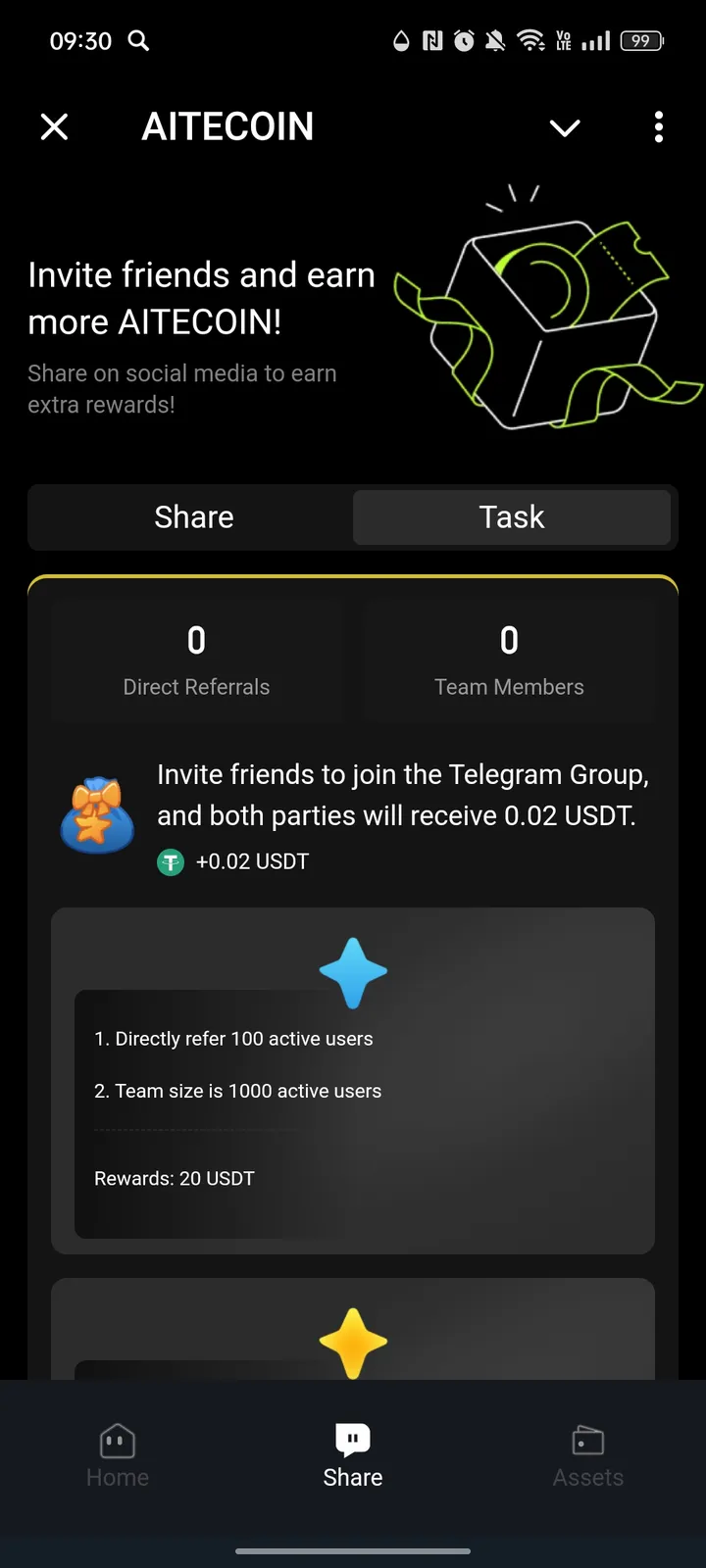
Task: Tap the Wi-Fi icon in the status bar
Action: (530, 40)
